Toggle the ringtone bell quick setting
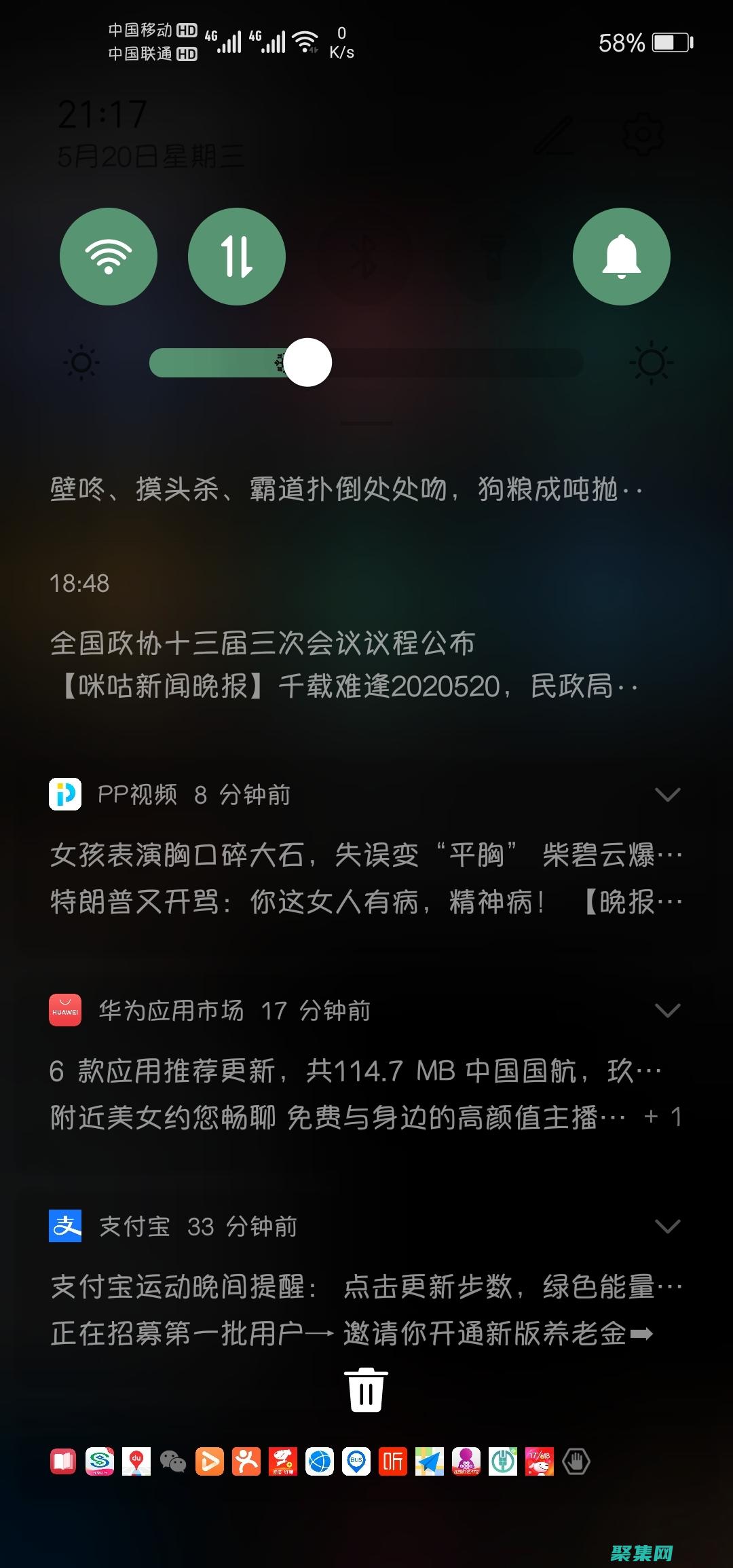The image size is (733, 1568). click(x=621, y=256)
